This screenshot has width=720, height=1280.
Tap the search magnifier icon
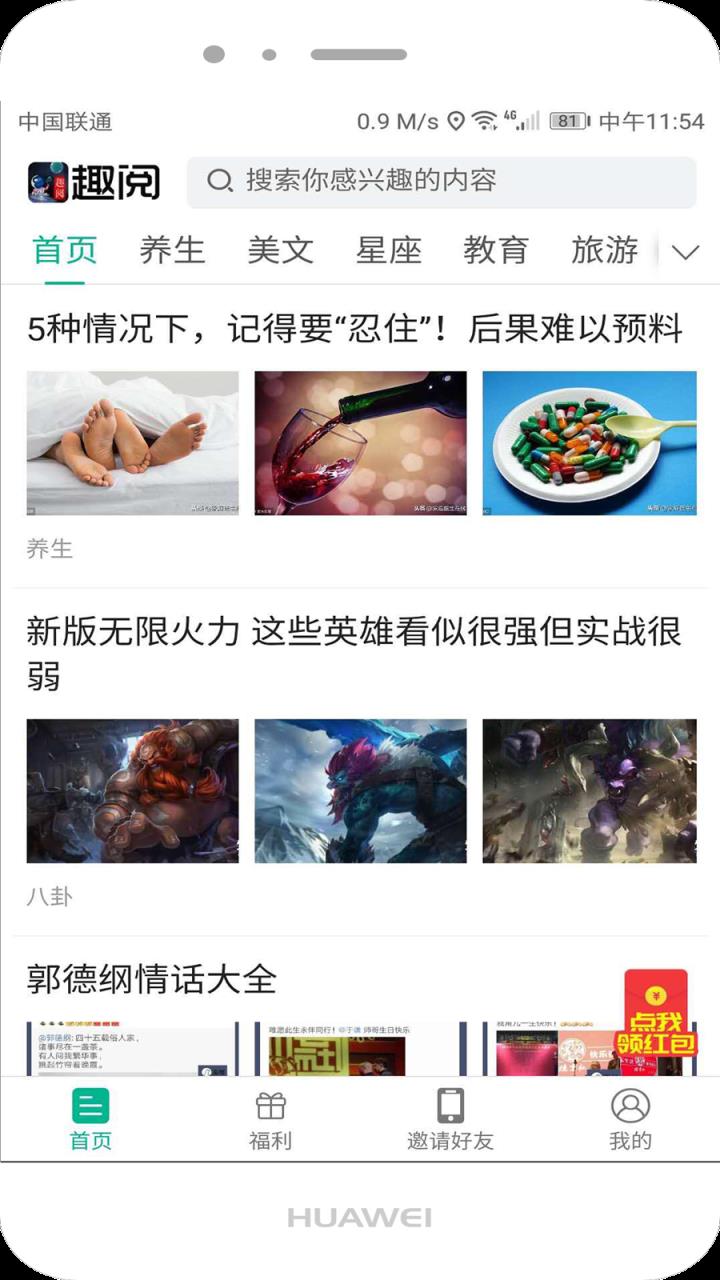216,181
